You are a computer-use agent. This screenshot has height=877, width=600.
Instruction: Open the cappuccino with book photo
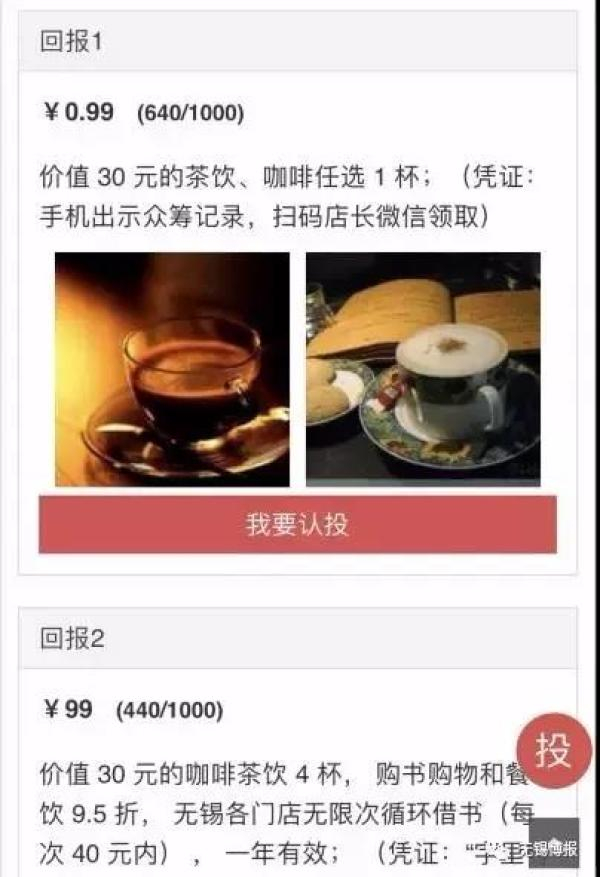pos(423,369)
